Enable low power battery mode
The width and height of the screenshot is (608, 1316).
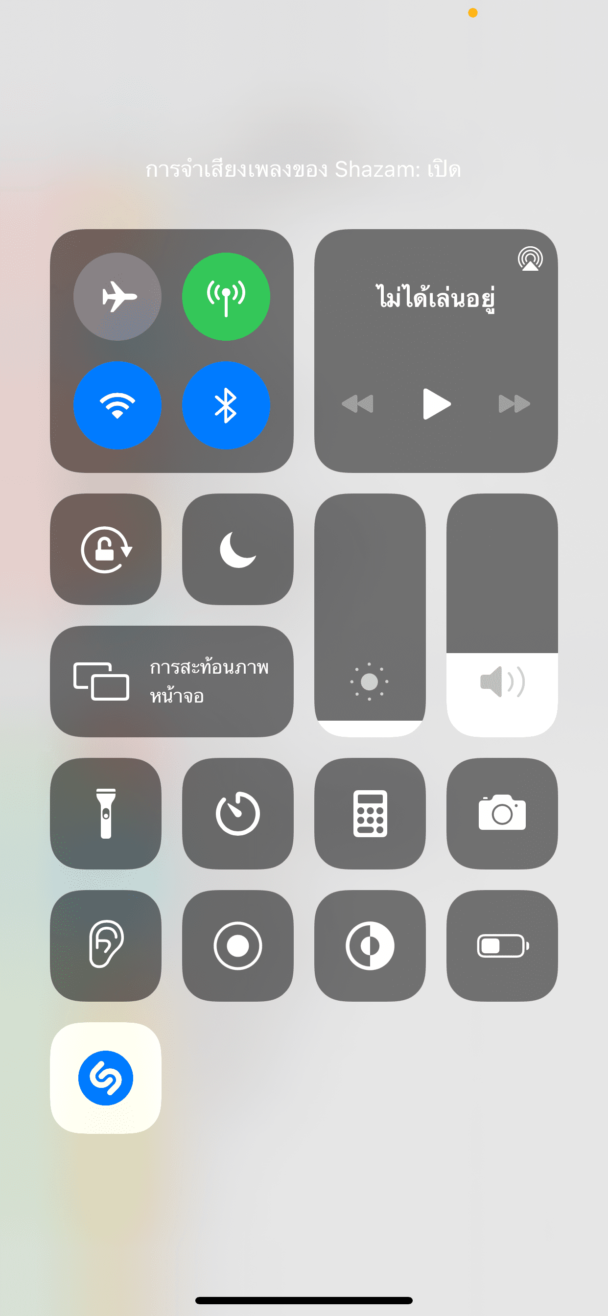tap(502, 945)
